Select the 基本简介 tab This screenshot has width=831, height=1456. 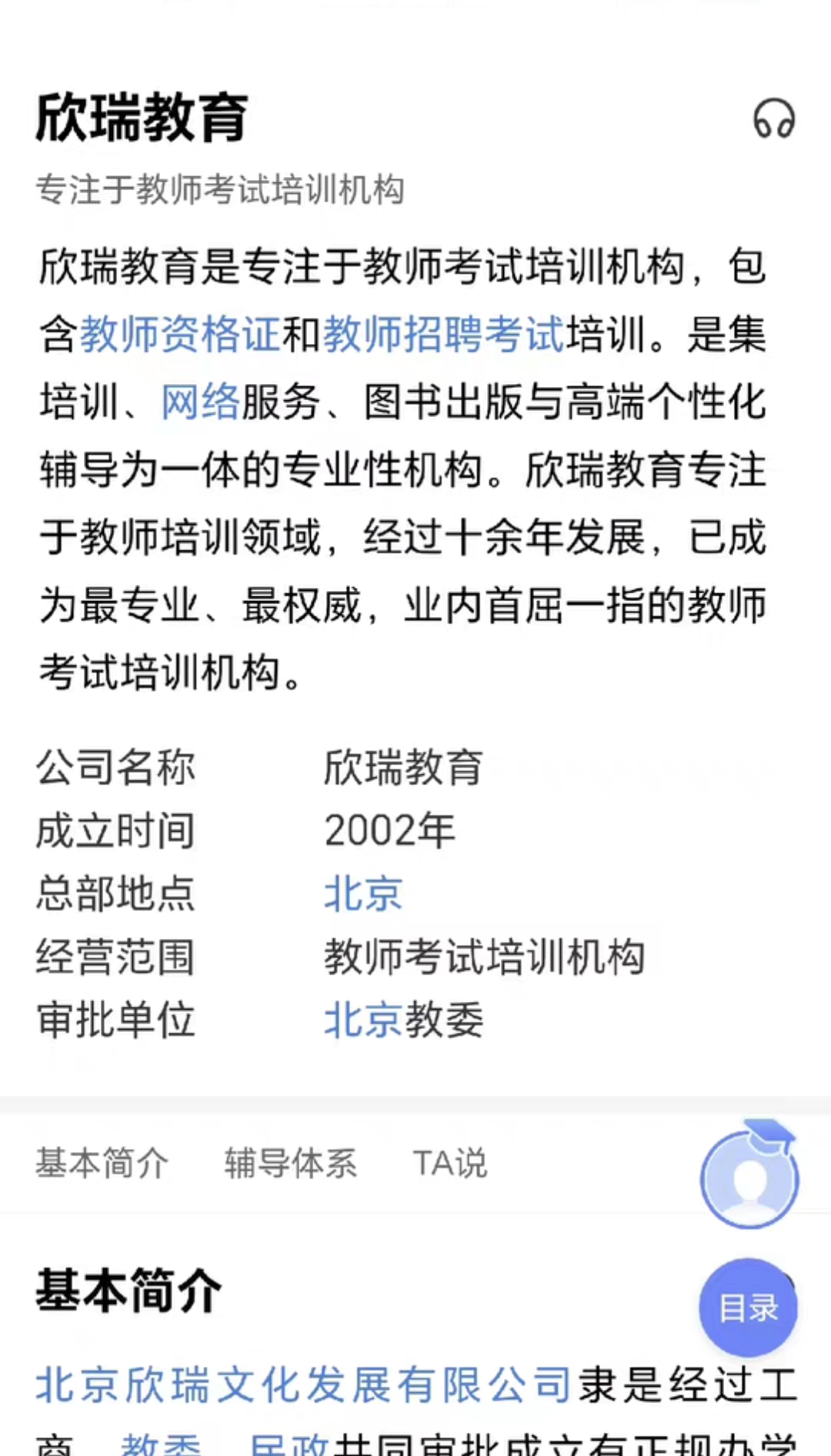[103, 1164]
